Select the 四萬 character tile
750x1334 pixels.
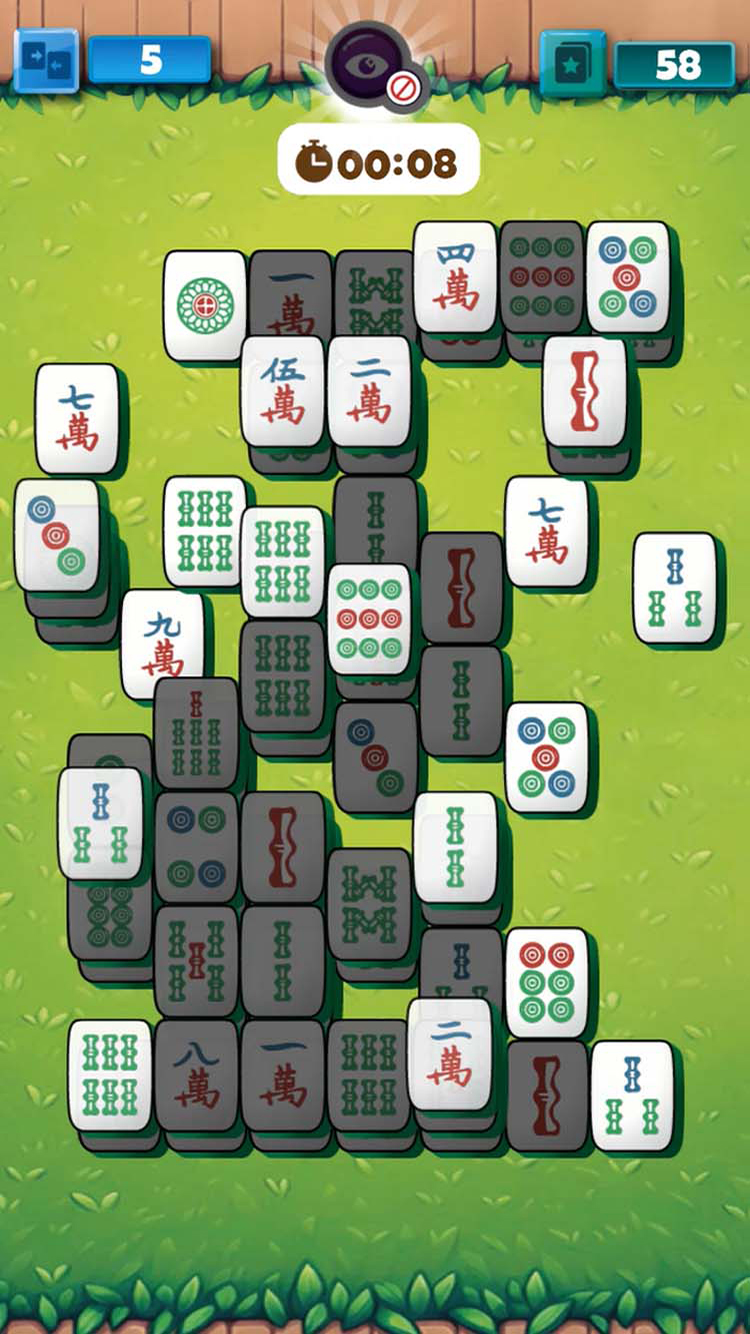tap(455, 275)
